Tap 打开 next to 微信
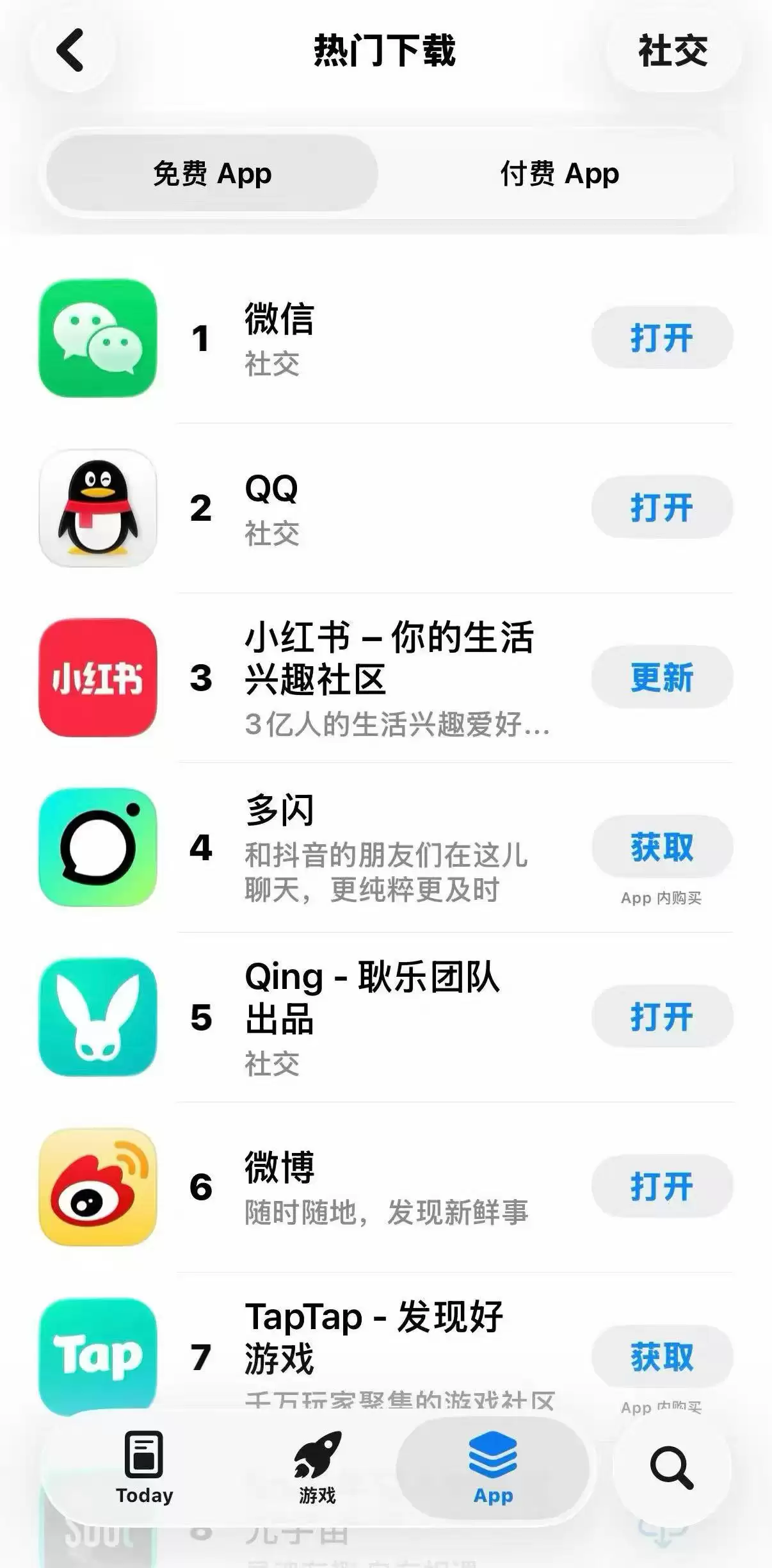 (662, 338)
